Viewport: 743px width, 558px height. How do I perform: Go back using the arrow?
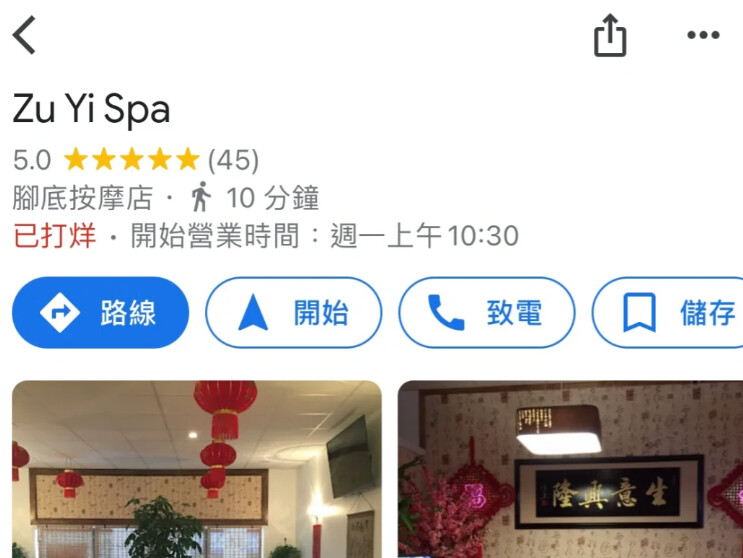(x=25, y=36)
